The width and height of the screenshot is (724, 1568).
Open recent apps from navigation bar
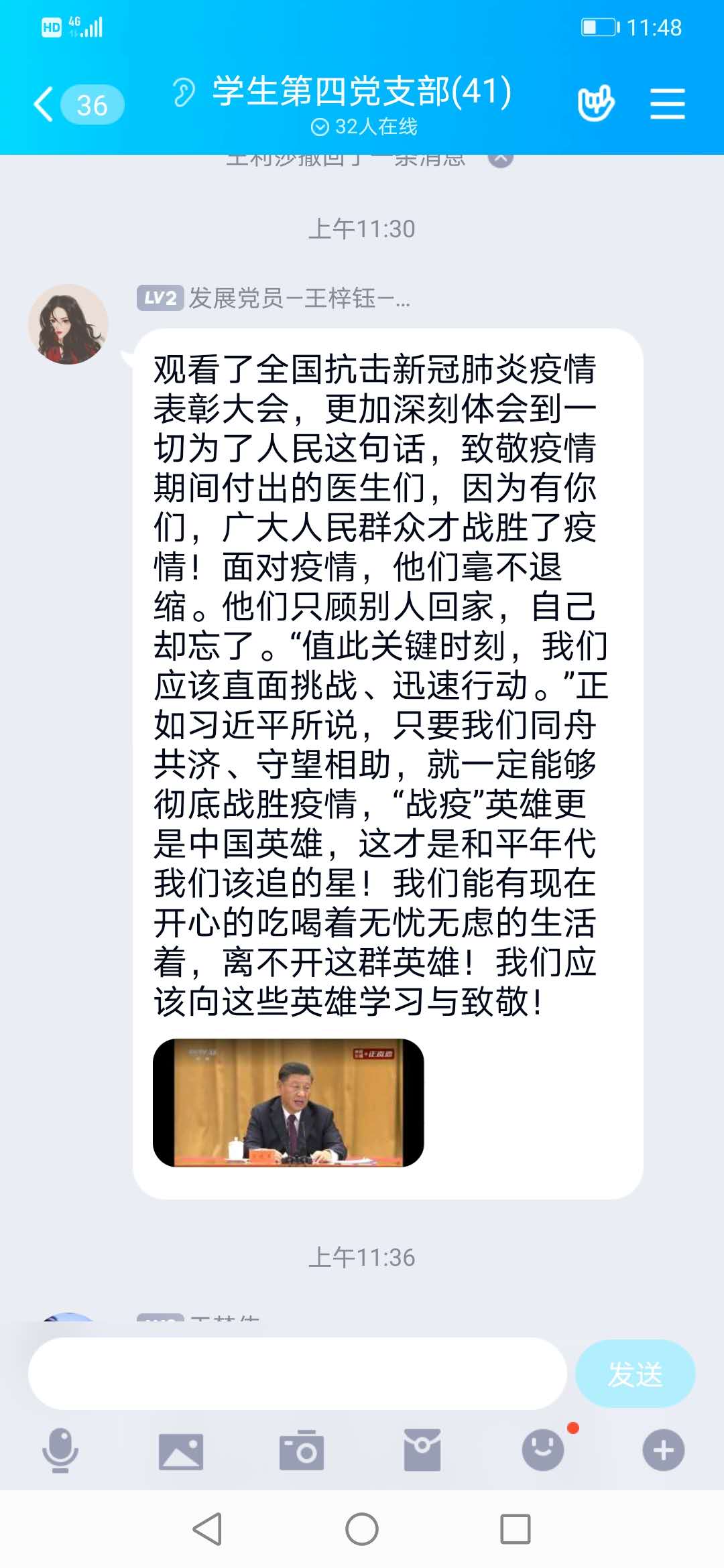coord(516,1530)
